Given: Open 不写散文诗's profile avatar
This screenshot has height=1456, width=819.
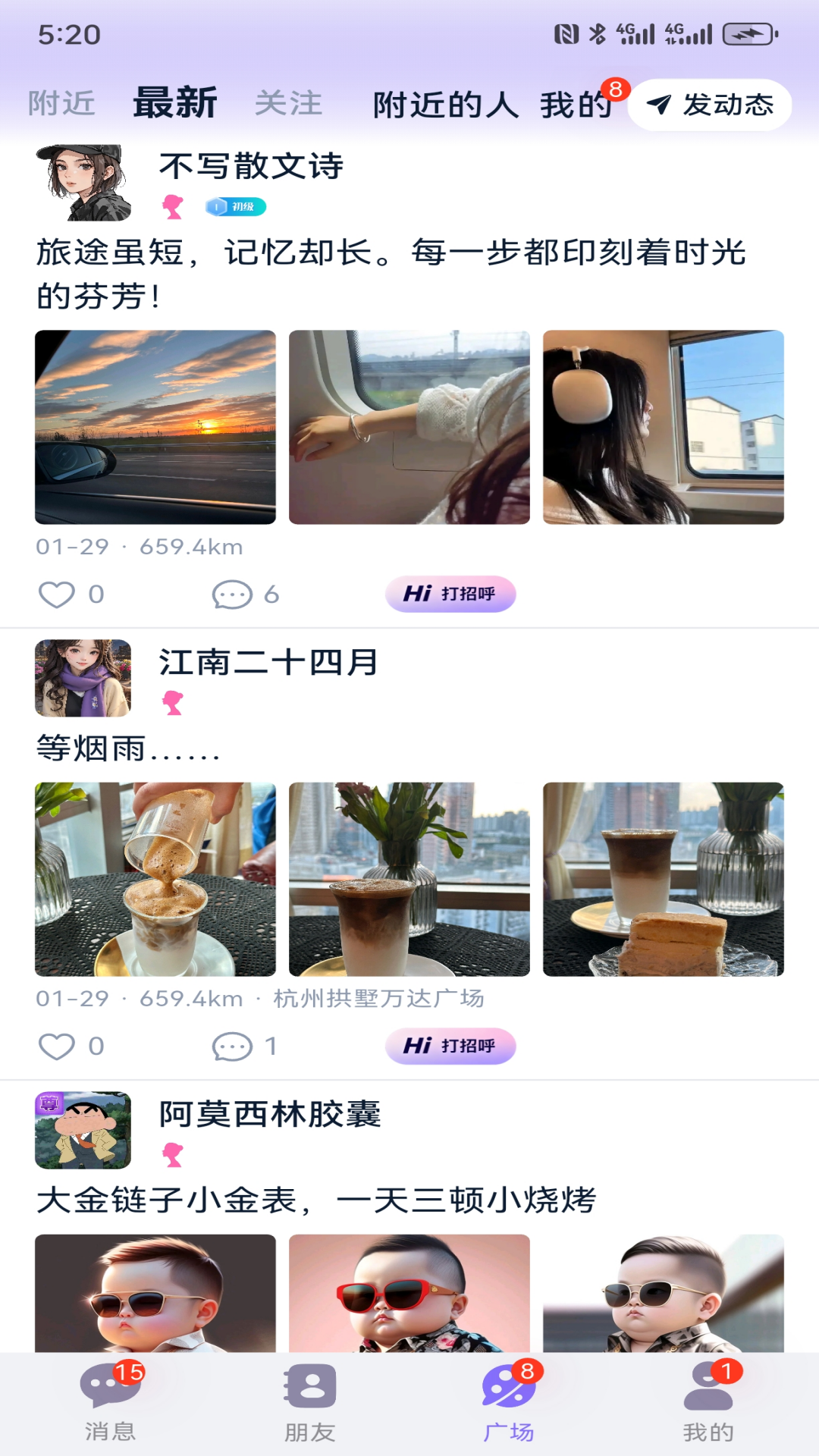Looking at the screenshot, I should [x=83, y=183].
